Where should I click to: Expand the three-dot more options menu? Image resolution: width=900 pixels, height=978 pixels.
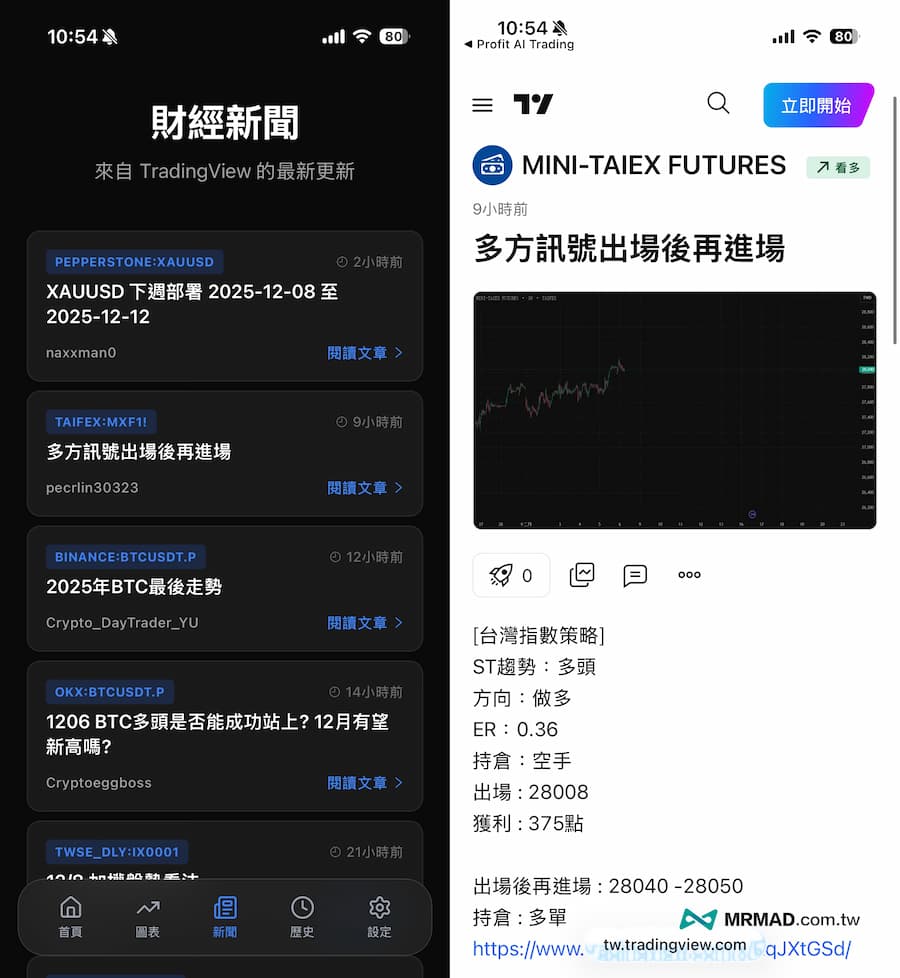tap(689, 575)
